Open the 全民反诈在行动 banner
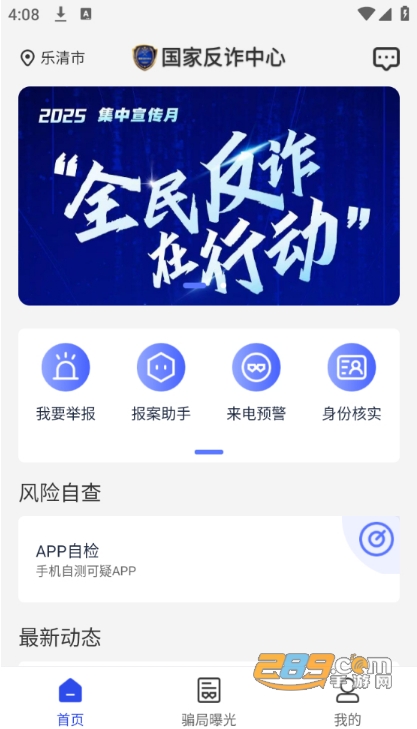This screenshot has height=729, width=417. (209, 196)
